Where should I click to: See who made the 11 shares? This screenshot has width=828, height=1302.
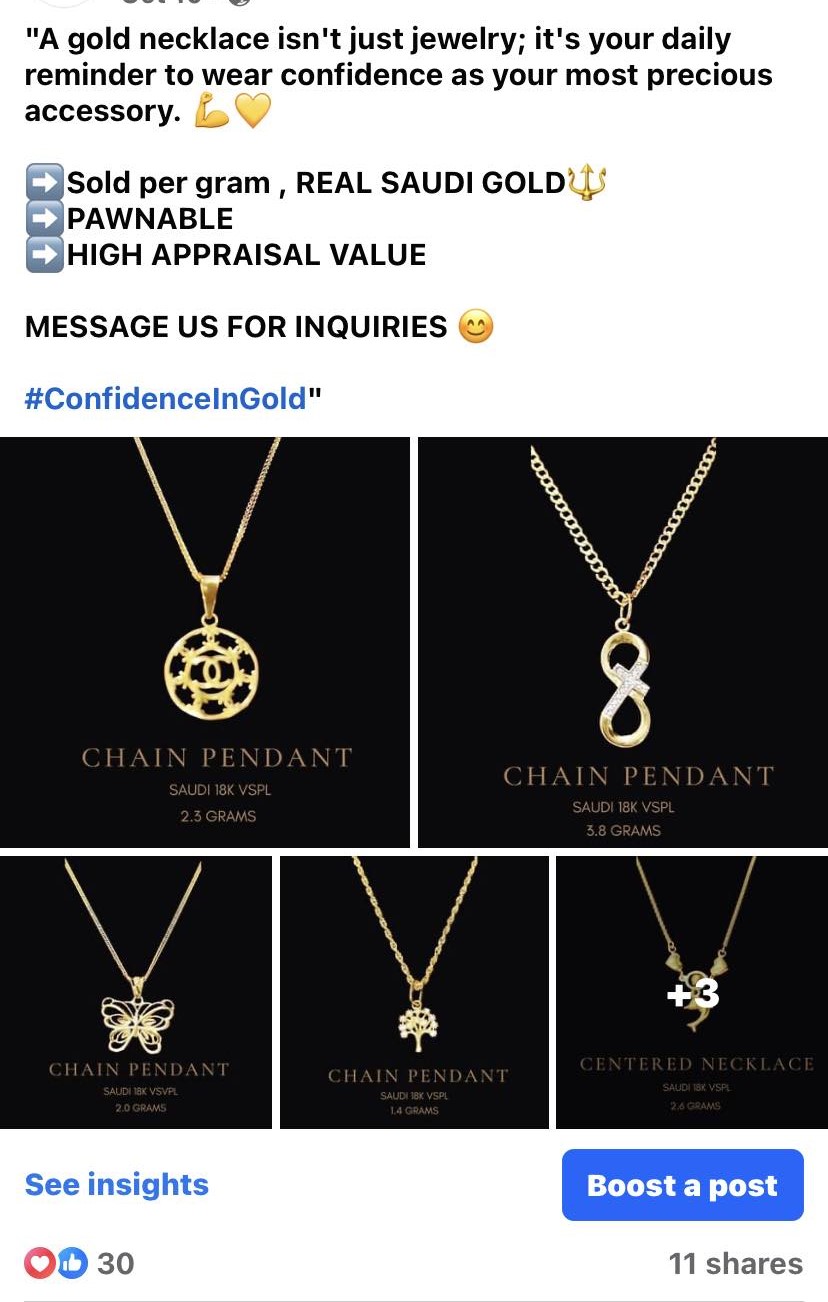click(x=735, y=1264)
